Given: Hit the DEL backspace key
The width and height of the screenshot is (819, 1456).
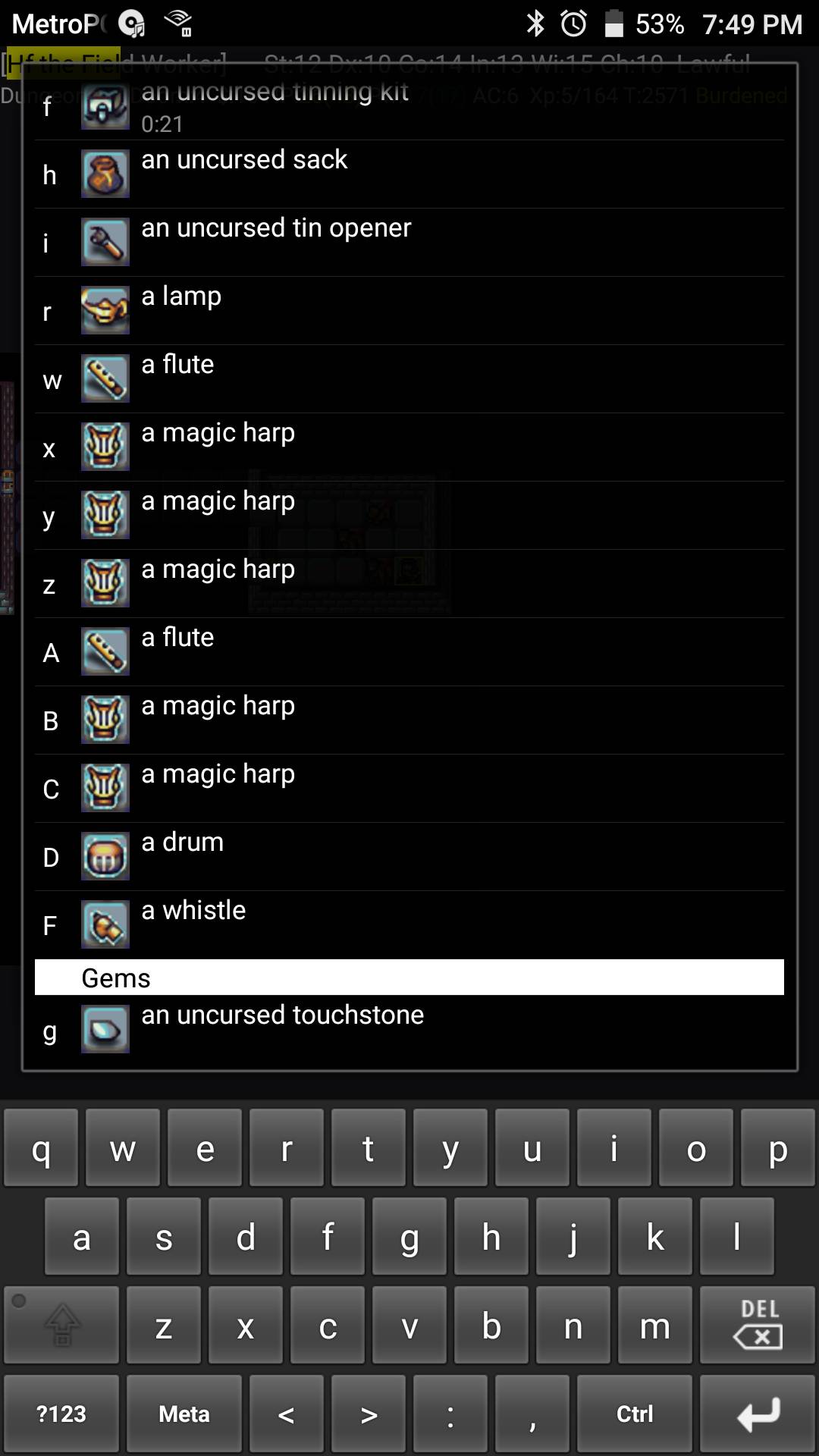Looking at the screenshot, I should 758,1325.
